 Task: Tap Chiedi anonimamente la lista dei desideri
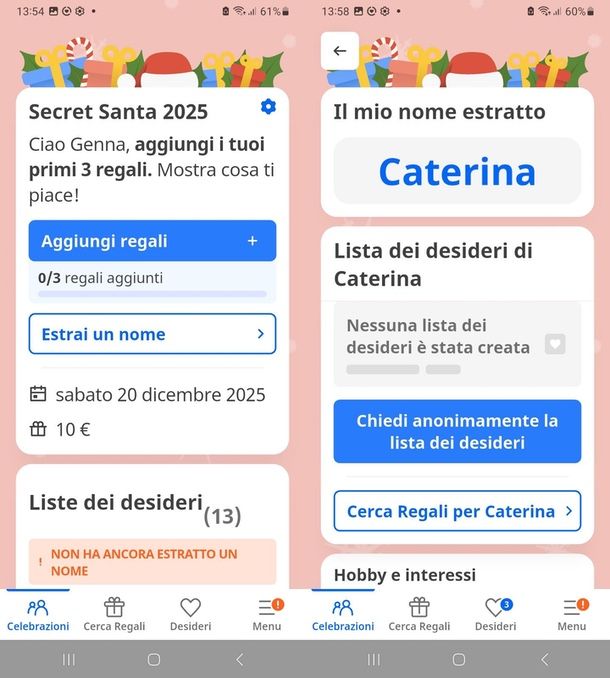pos(457,431)
